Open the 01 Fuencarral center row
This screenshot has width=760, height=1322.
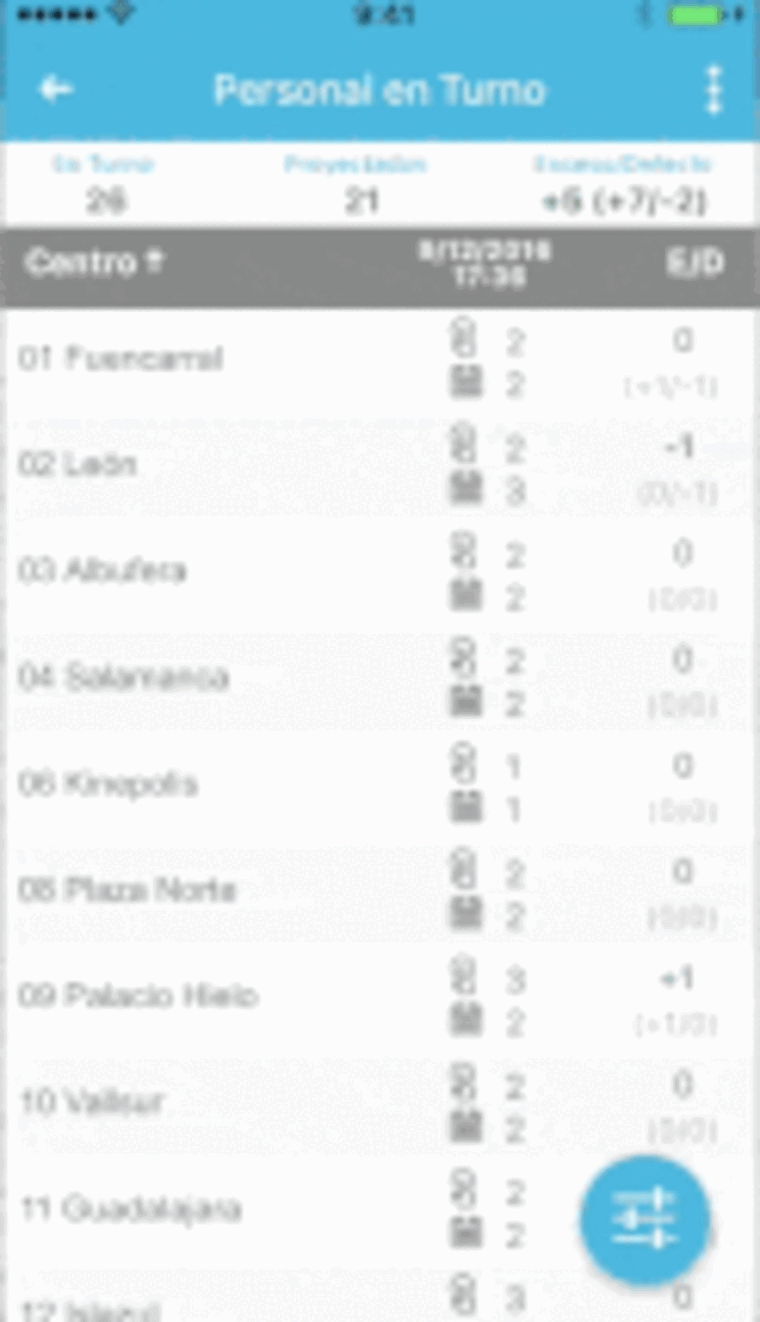click(380, 361)
